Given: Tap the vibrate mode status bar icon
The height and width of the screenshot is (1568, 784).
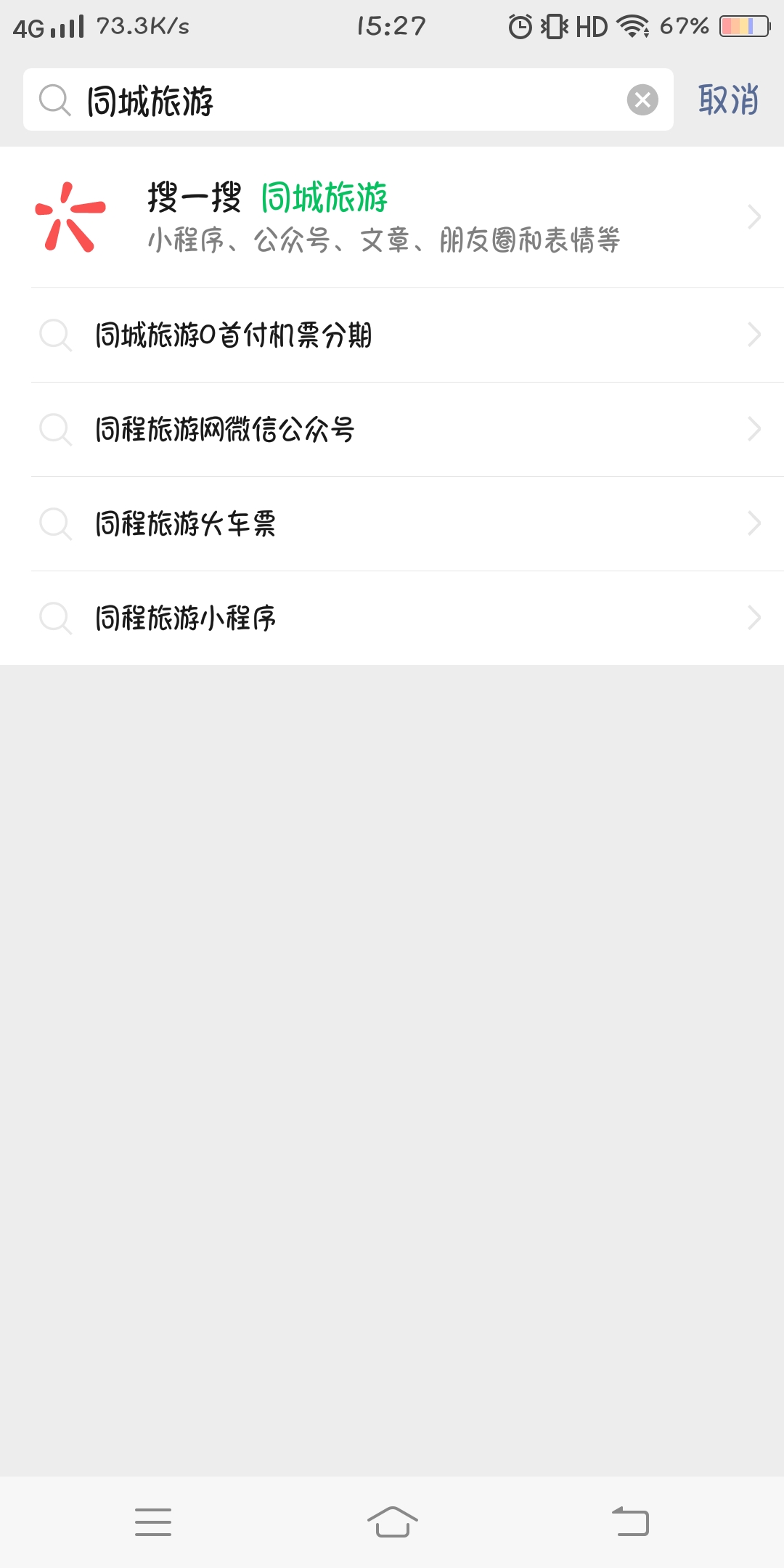Looking at the screenshot, I should tap(553, 26).
